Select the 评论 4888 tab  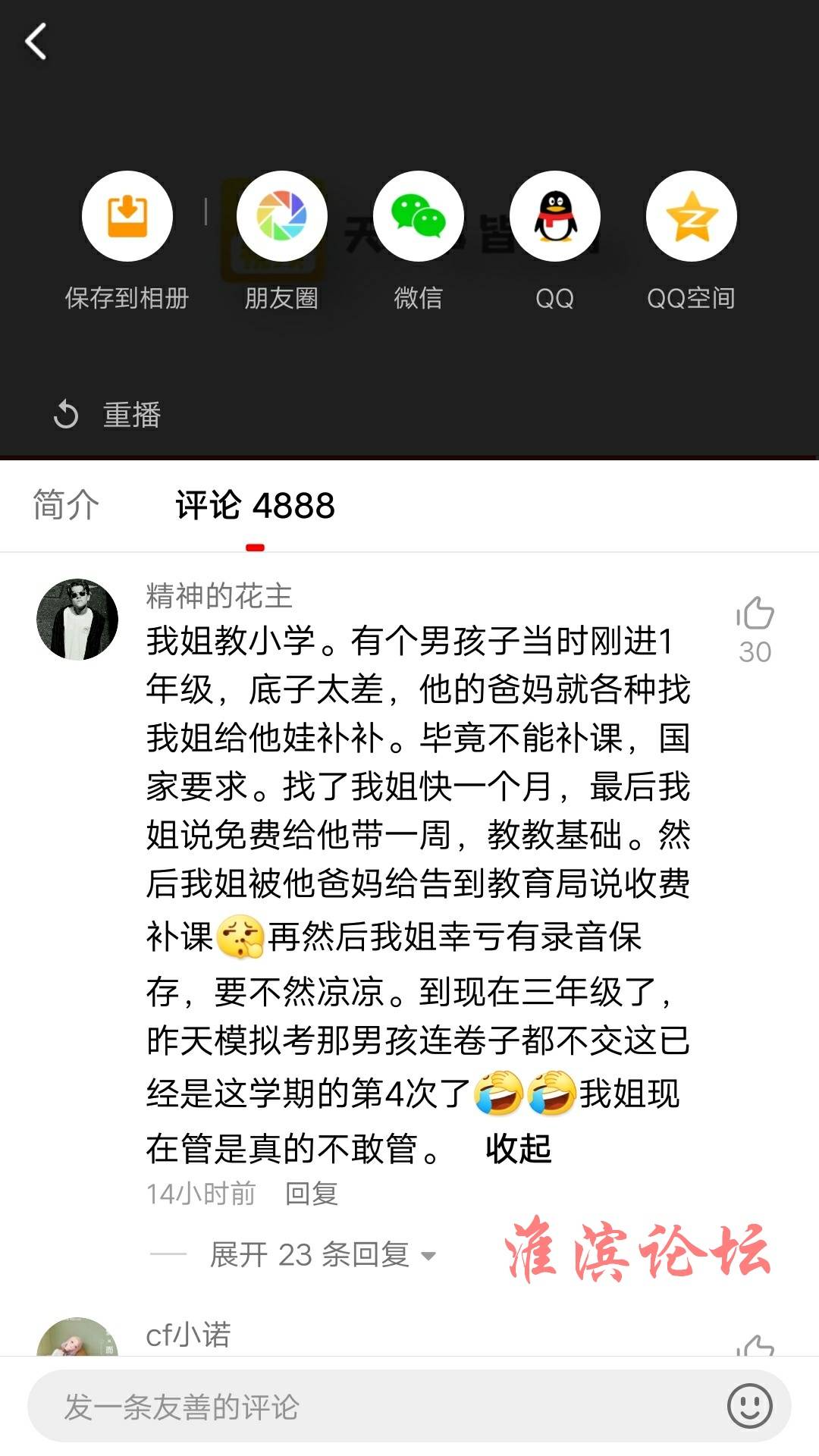(255, 506)
